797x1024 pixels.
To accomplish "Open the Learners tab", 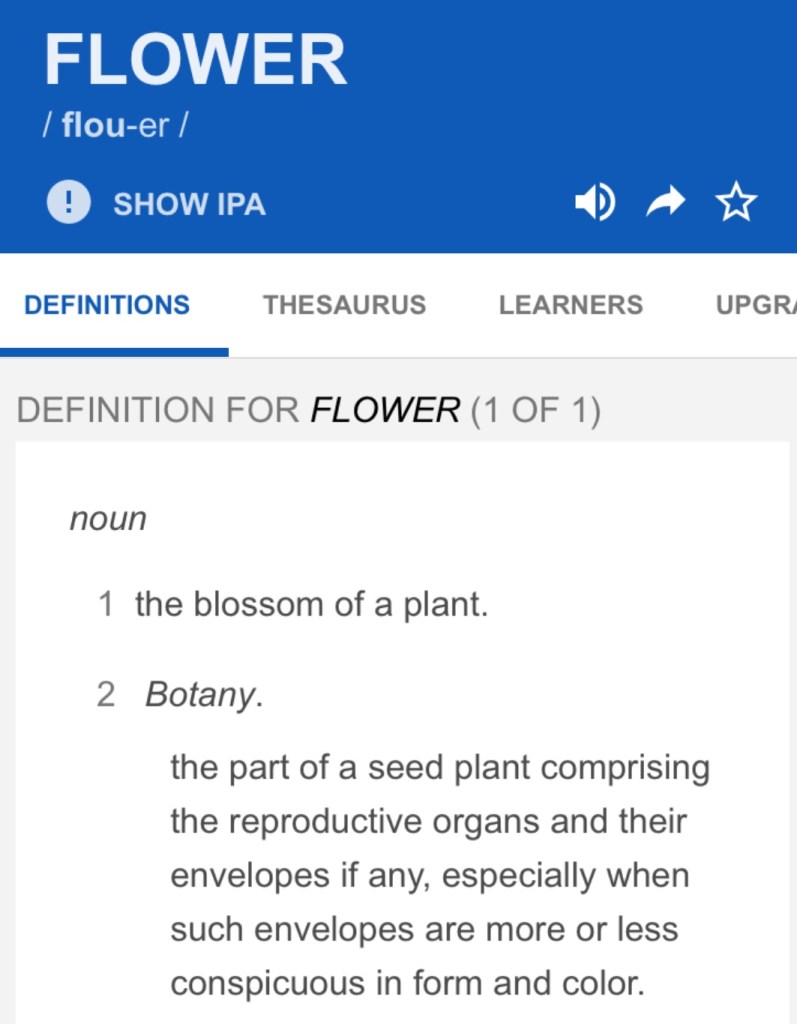I will pos(570,305).
